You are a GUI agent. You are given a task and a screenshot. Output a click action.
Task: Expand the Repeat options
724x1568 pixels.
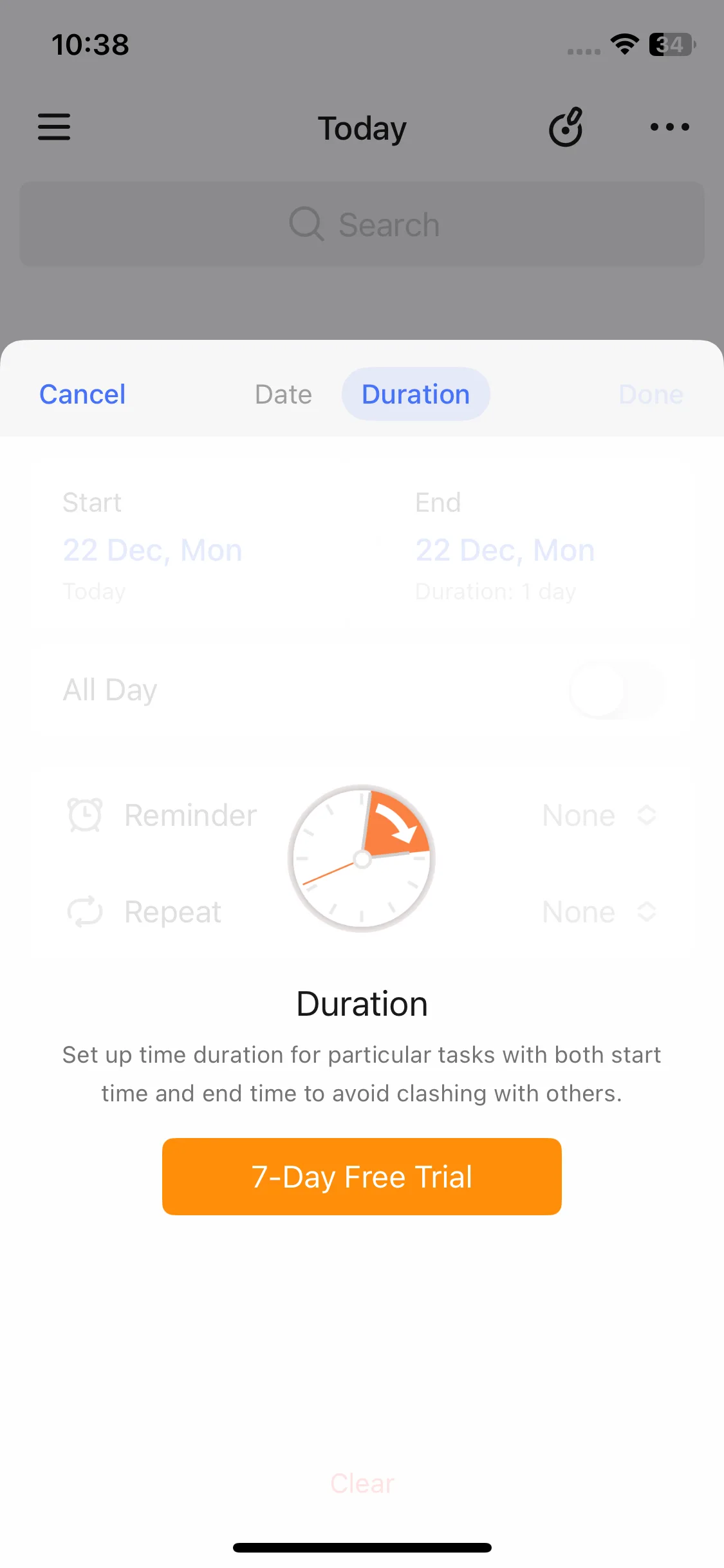tap(599, 912)
